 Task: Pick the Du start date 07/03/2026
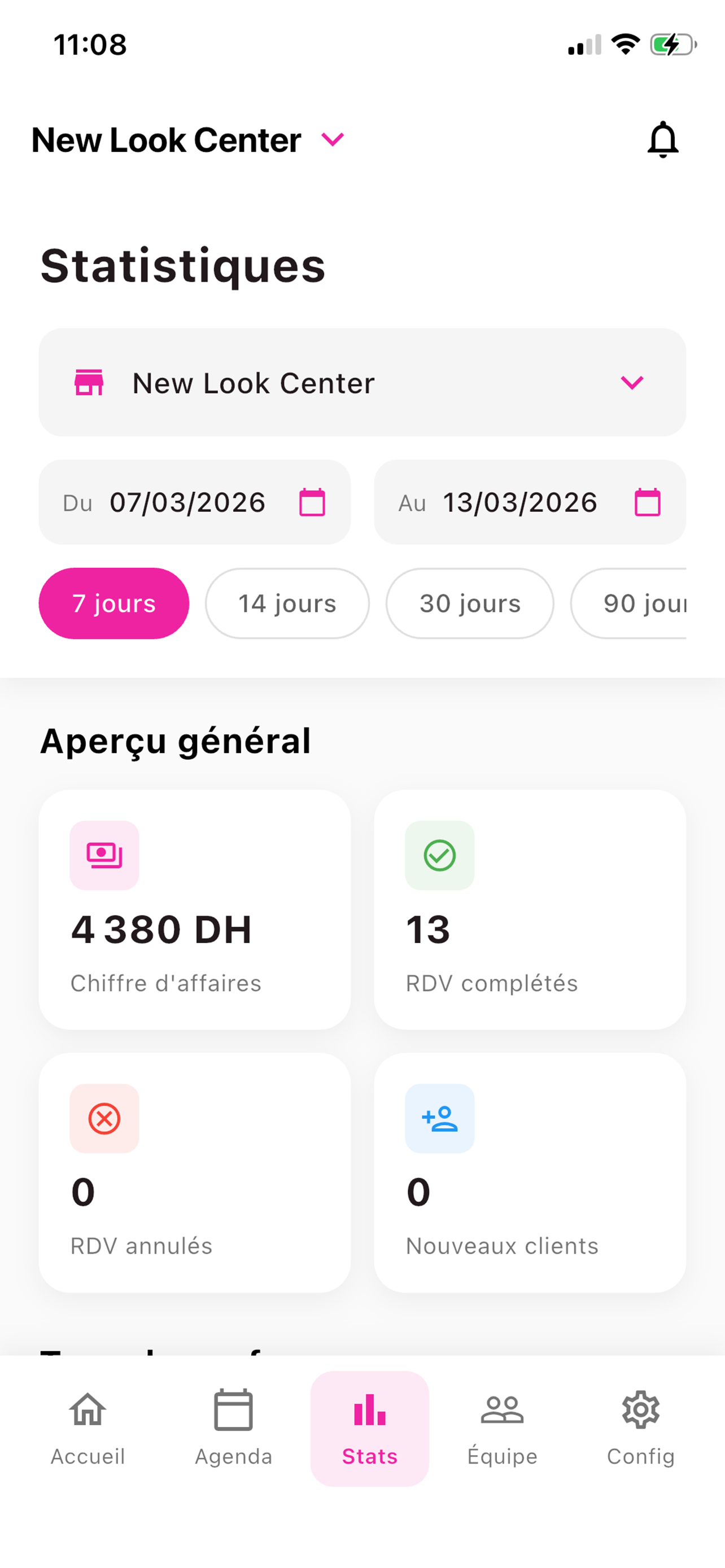[x=194, y=502]
